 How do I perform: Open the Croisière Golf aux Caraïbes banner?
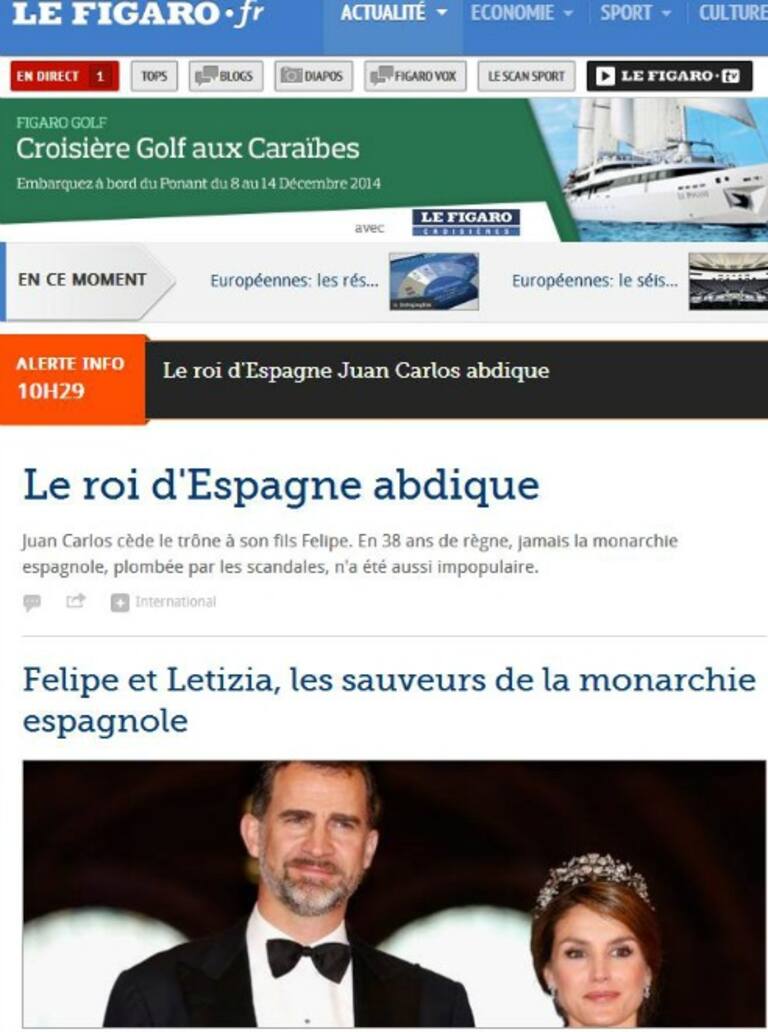188,151
